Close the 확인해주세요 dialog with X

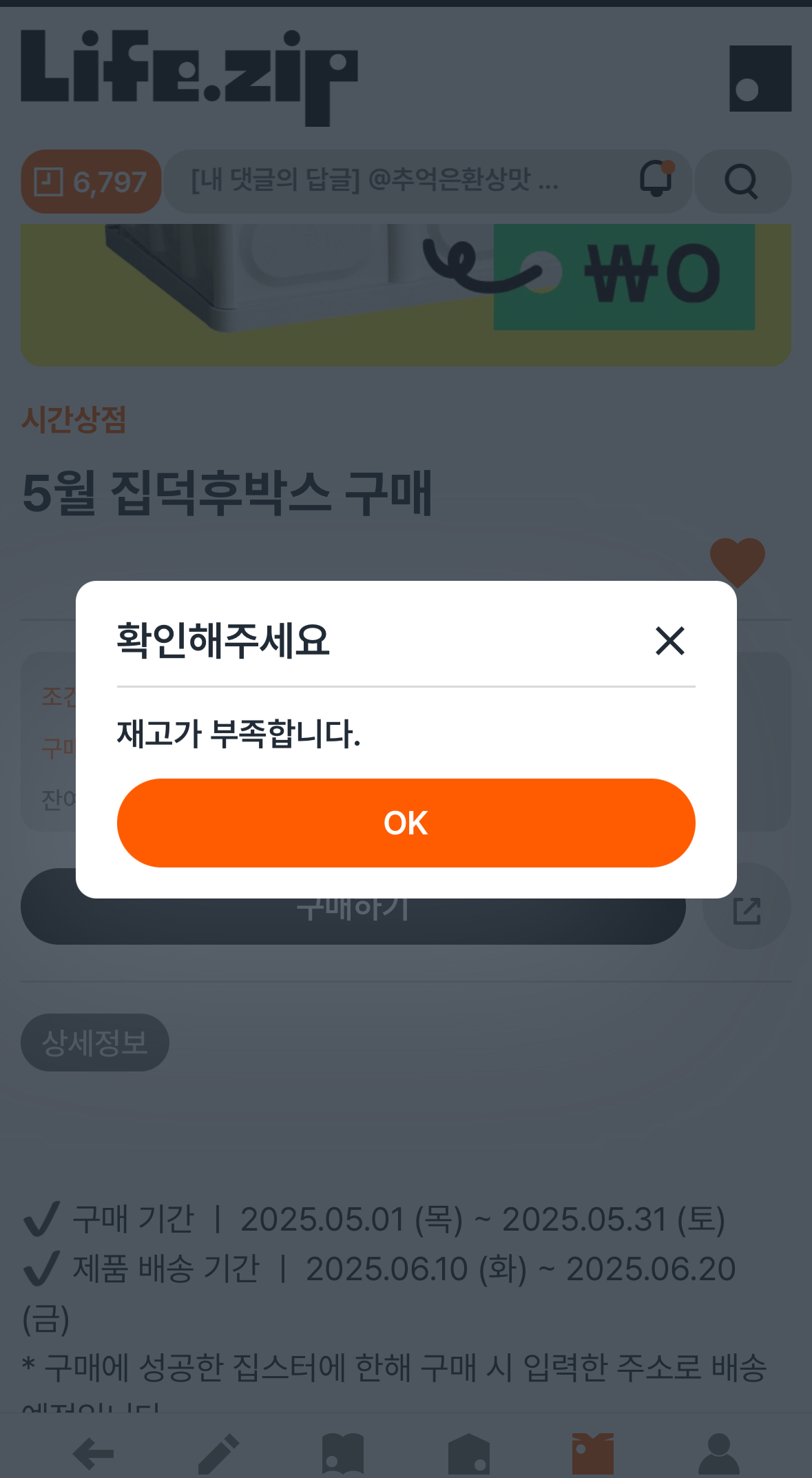tap(669, 641)
